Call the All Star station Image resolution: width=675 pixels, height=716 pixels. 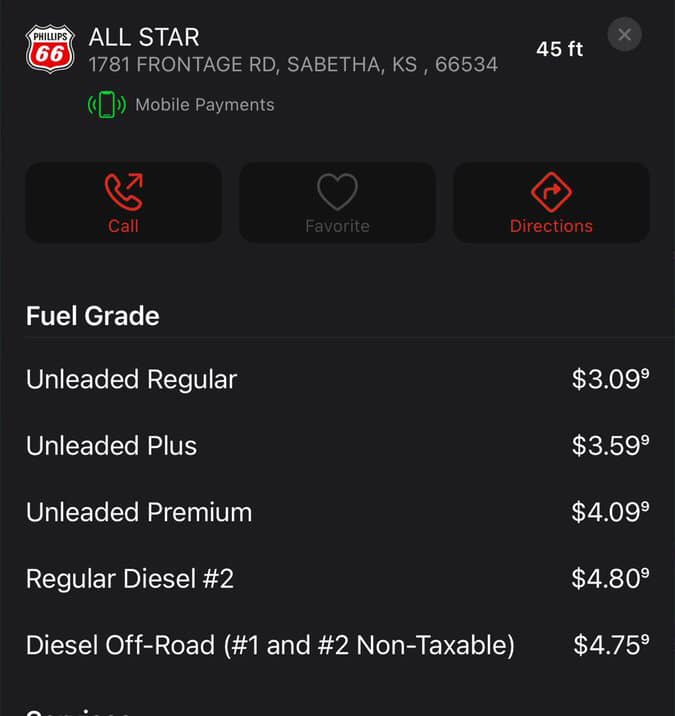tap(124, 202)
